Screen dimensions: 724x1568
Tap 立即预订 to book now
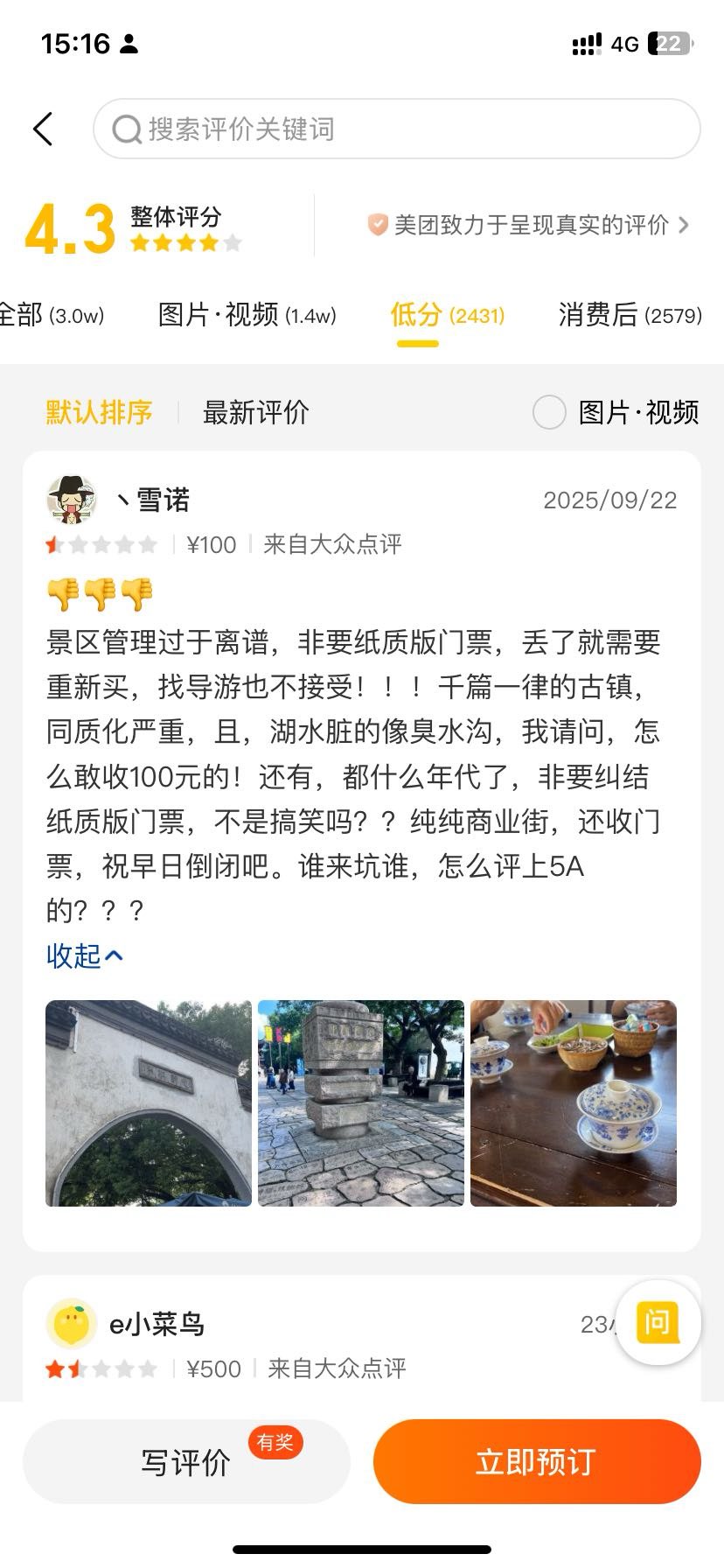pyautogui.click(x=536, y=1461)
